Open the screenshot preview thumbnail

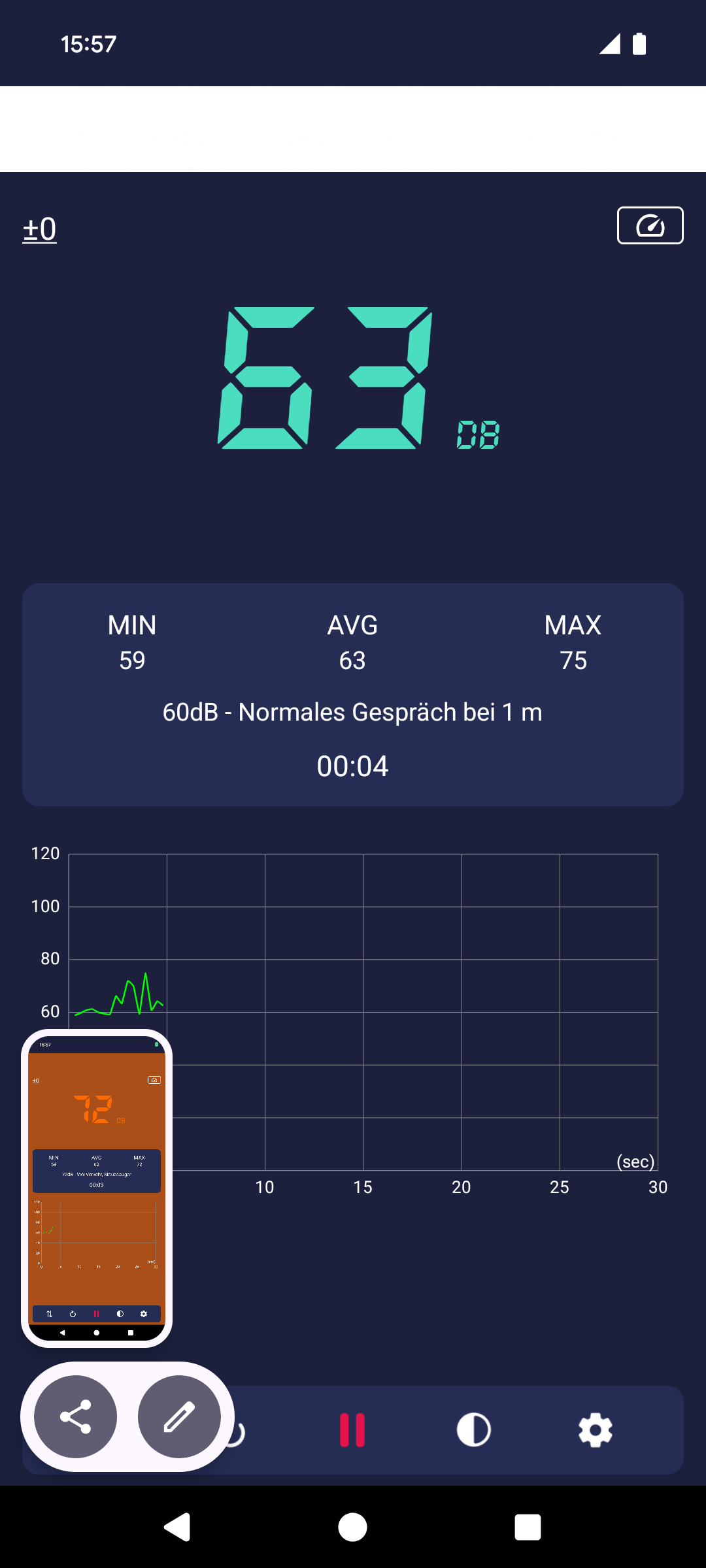pos(97,1188)
